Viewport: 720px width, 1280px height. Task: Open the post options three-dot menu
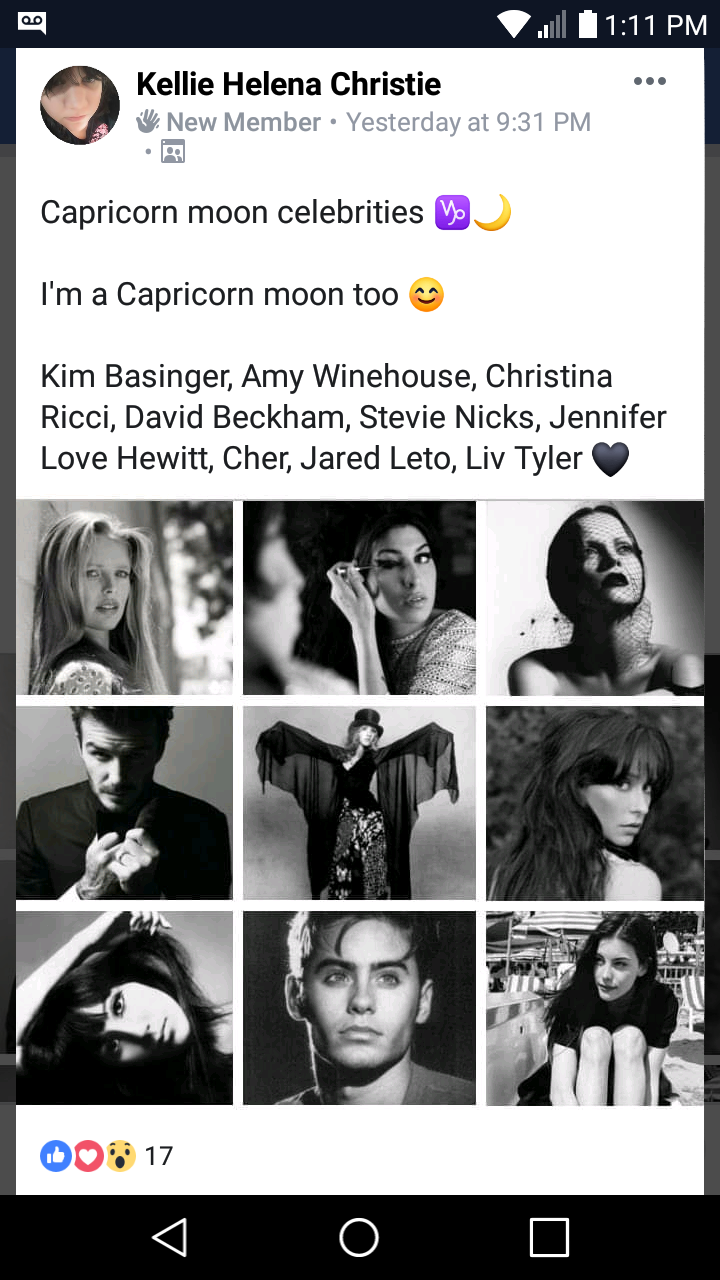pos(649,82)
